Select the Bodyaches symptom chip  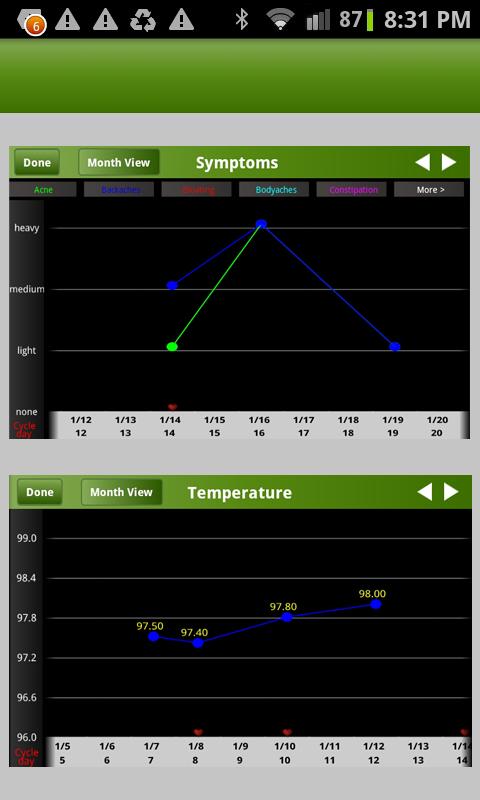click(275, 190)
